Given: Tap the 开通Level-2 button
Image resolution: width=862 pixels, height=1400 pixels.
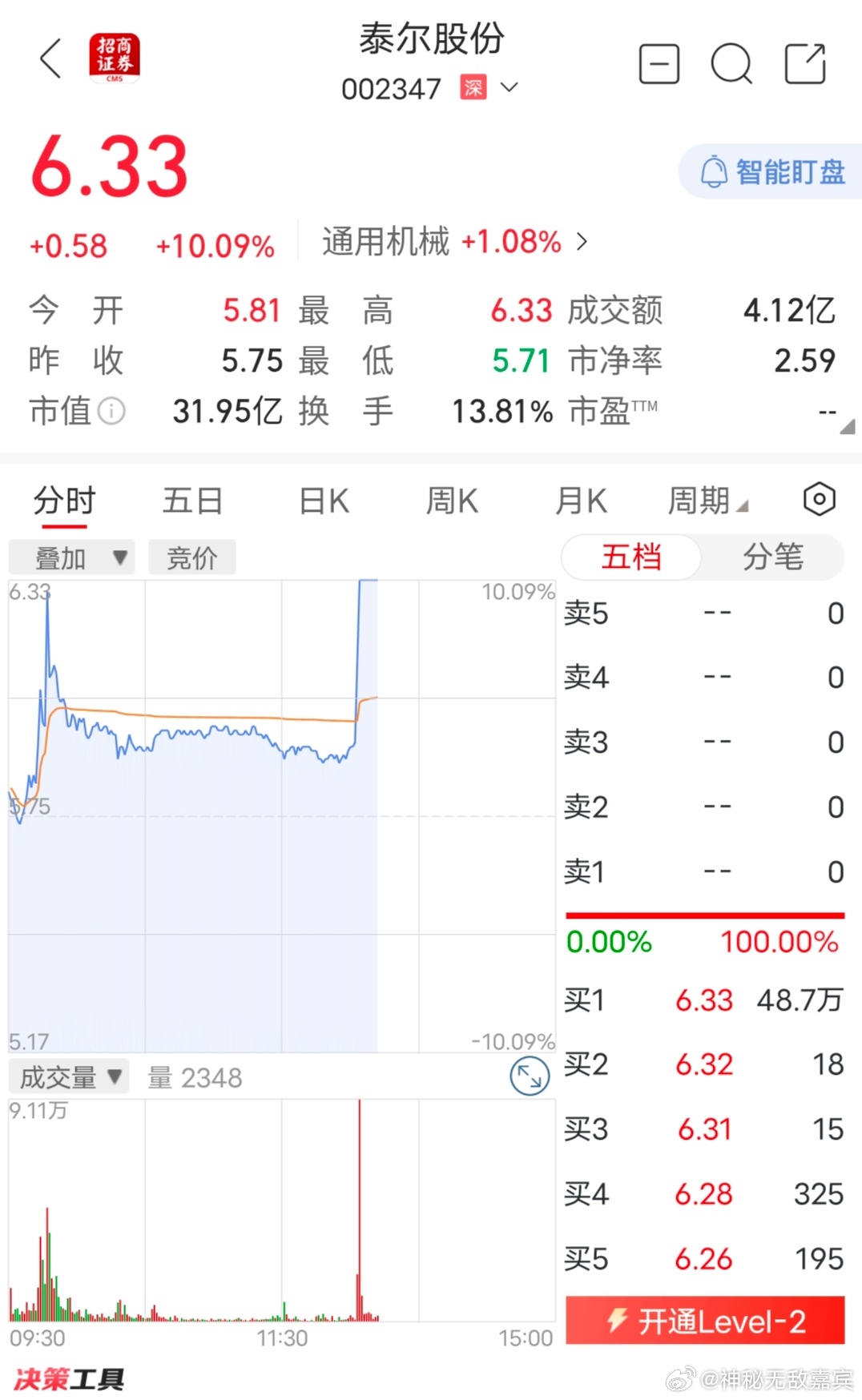Looking at the screenshot, I should (x=705, y=1322).
